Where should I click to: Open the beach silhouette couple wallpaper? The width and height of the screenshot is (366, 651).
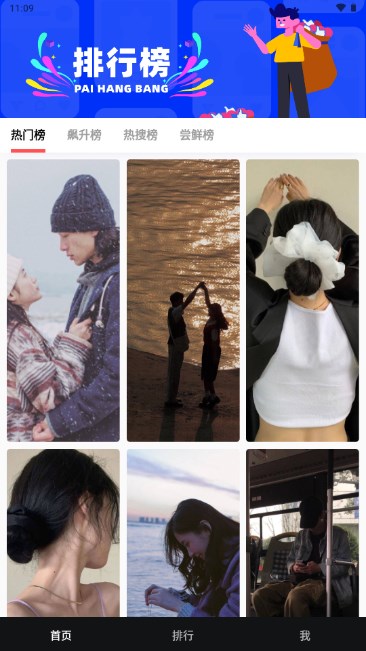pos(183,300)
